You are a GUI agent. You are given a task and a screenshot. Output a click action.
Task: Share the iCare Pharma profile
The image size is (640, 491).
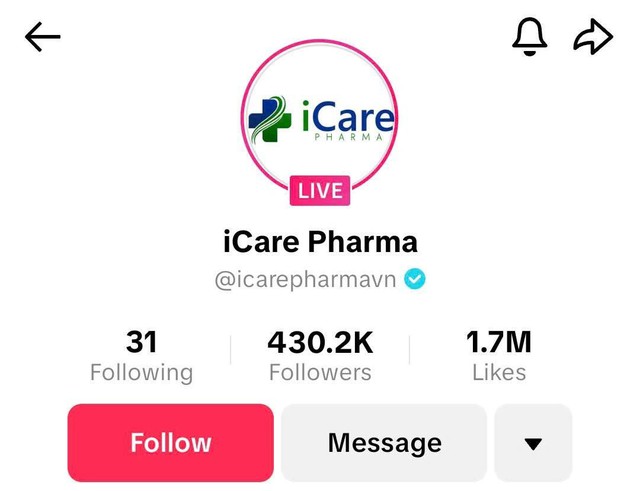592,38
